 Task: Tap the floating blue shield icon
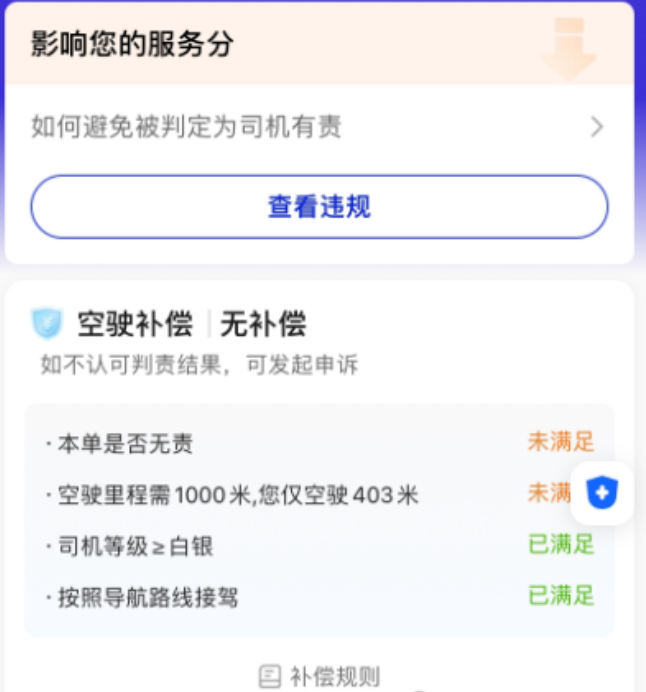602,492
